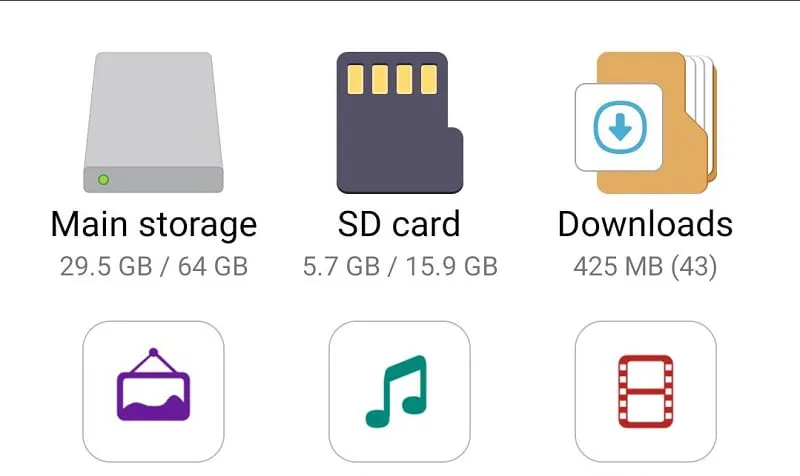Browse the images category
Viewport: 800px width, 476px height.
pos(153,389)
